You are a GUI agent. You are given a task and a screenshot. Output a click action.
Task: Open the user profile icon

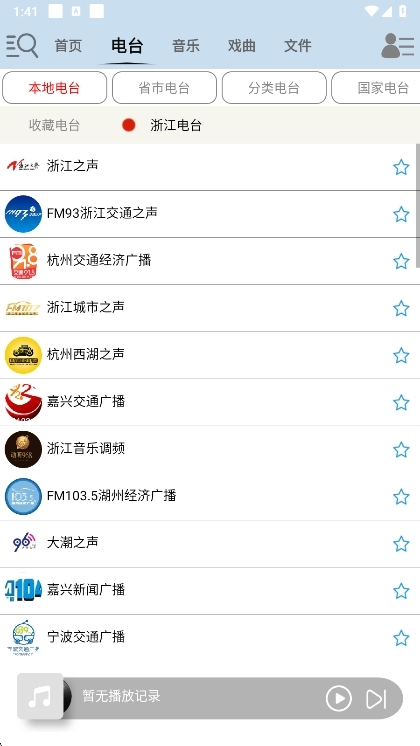coord(398,46)
